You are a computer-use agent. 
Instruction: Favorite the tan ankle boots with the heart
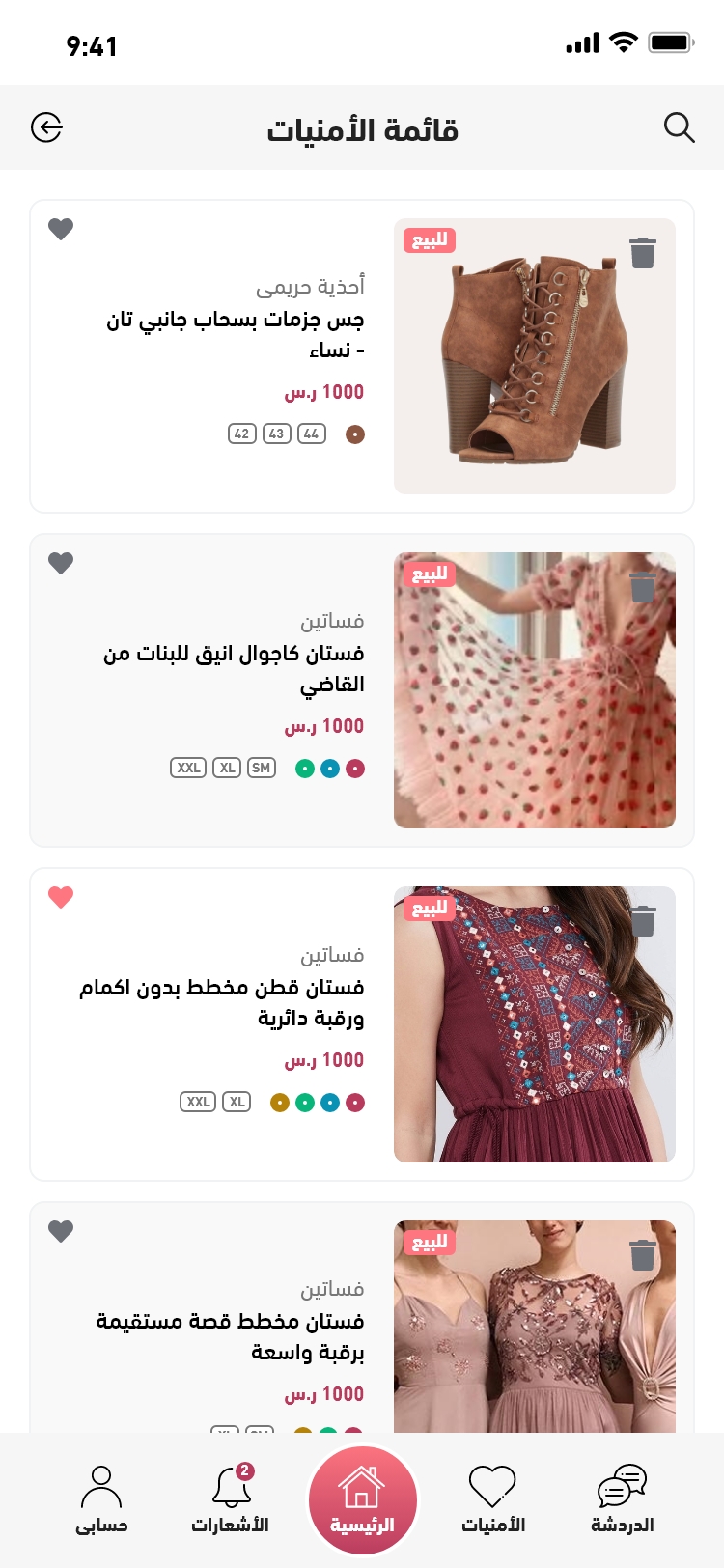click(61, 229)
